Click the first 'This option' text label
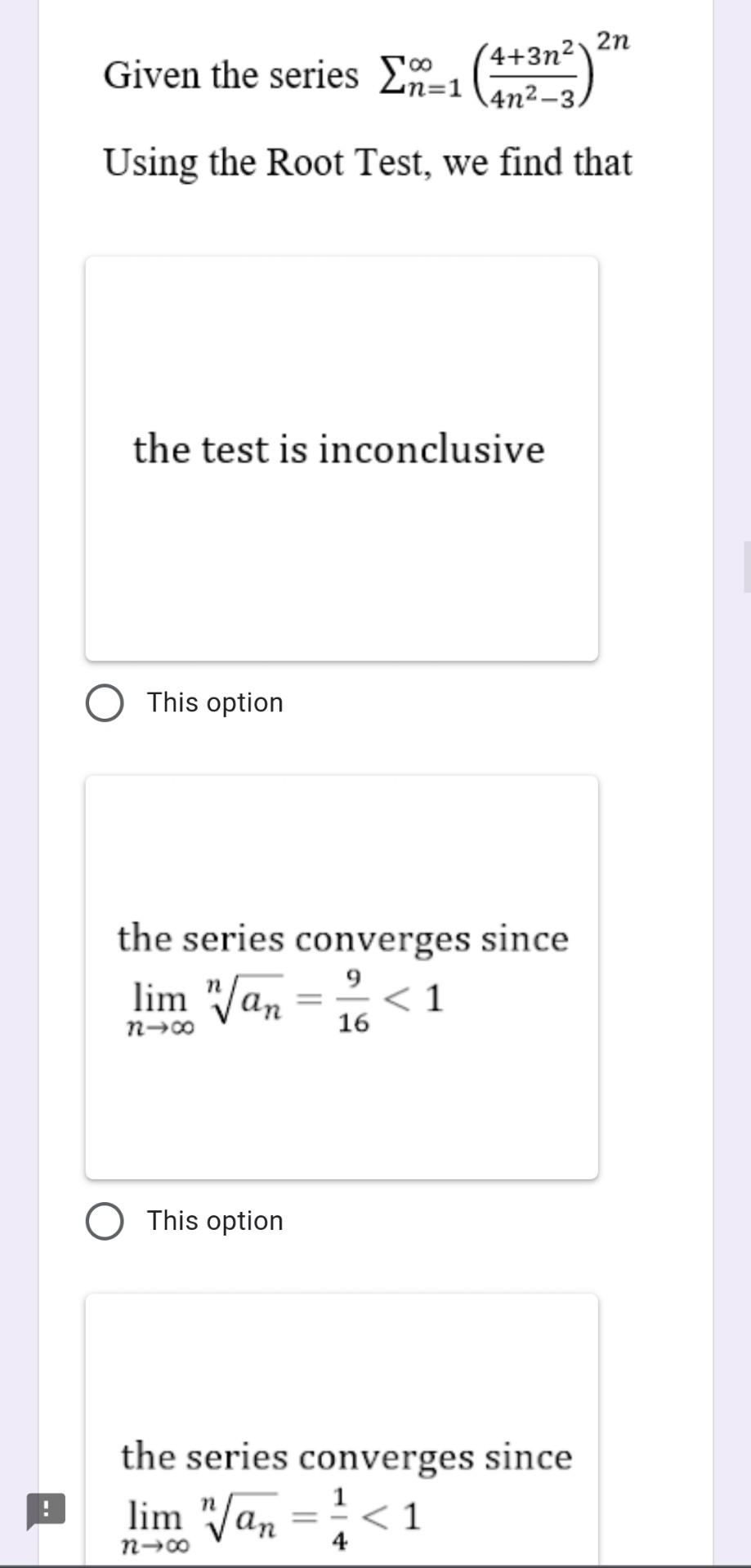The width and height of the screenshot is (751, 1568). click(x=213, y=701)
